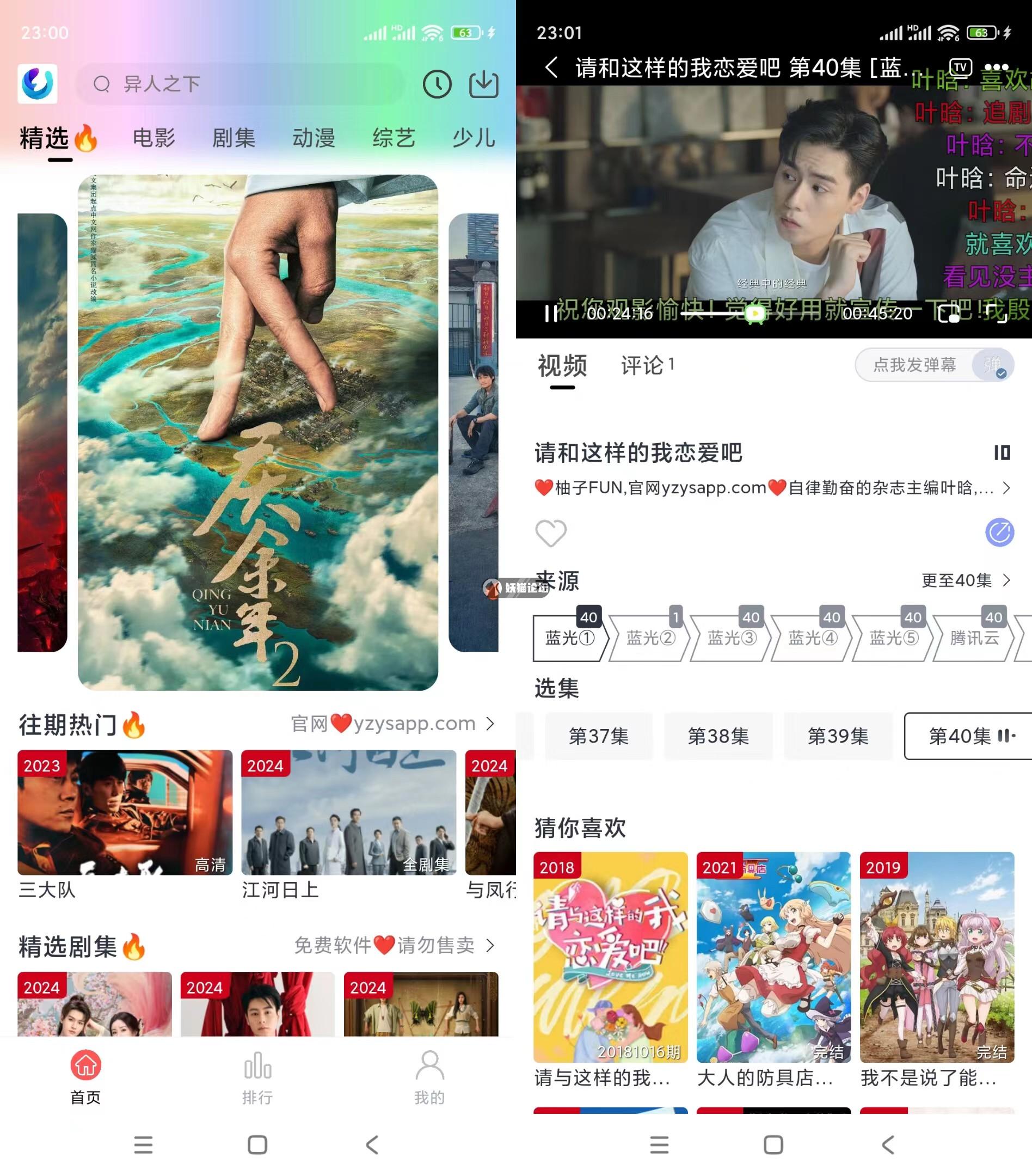Open the downloads icon

coord(483,84)
